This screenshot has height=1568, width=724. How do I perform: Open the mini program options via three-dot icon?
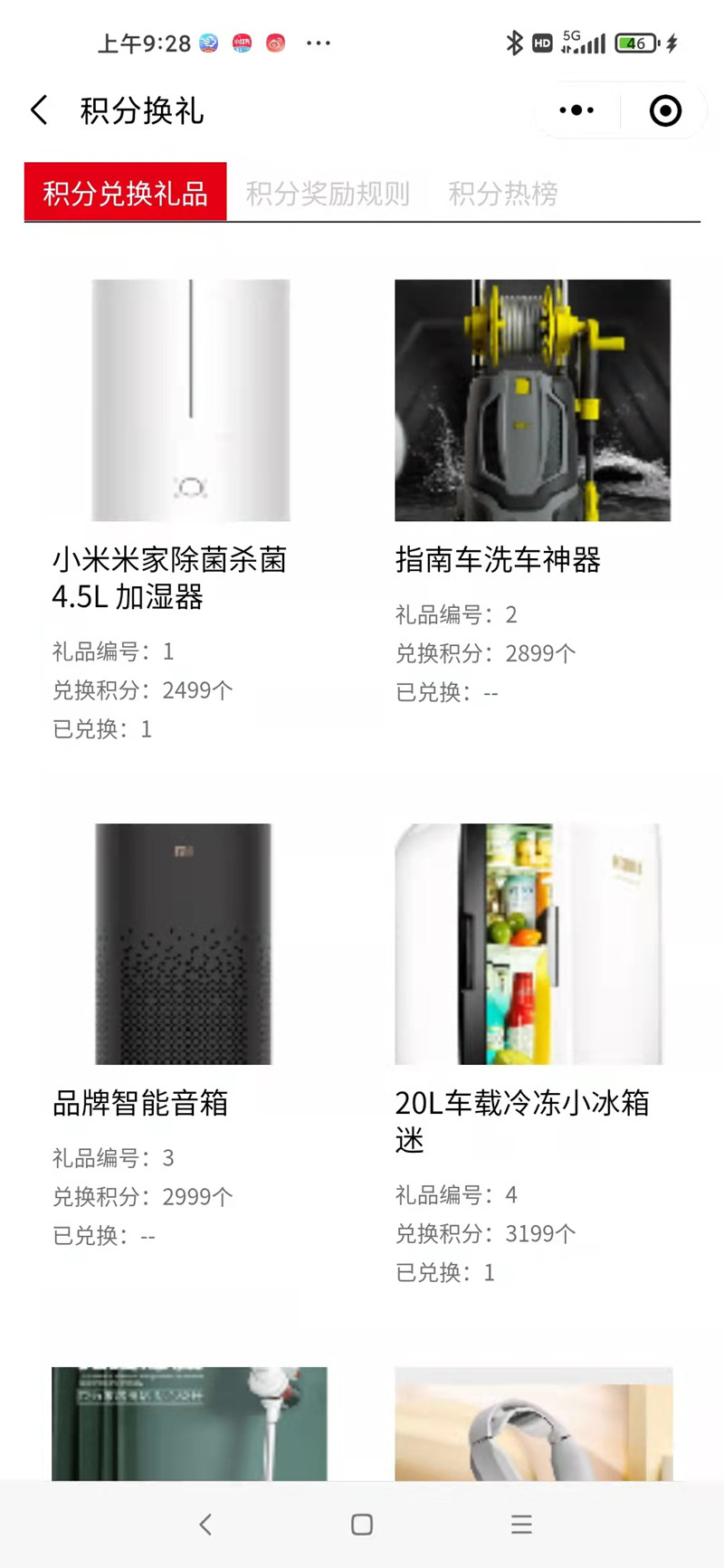(576, 109)
